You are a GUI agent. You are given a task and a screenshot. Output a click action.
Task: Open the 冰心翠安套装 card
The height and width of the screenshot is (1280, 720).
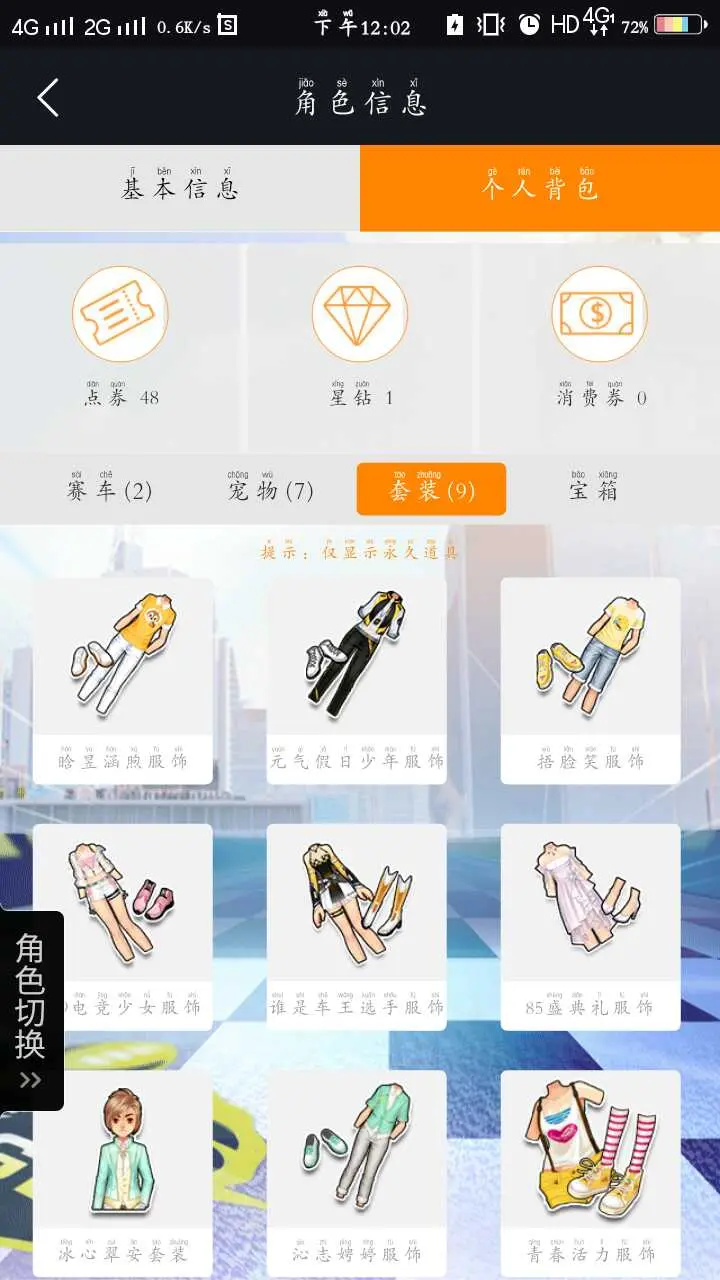click(x=123, y=1172)
